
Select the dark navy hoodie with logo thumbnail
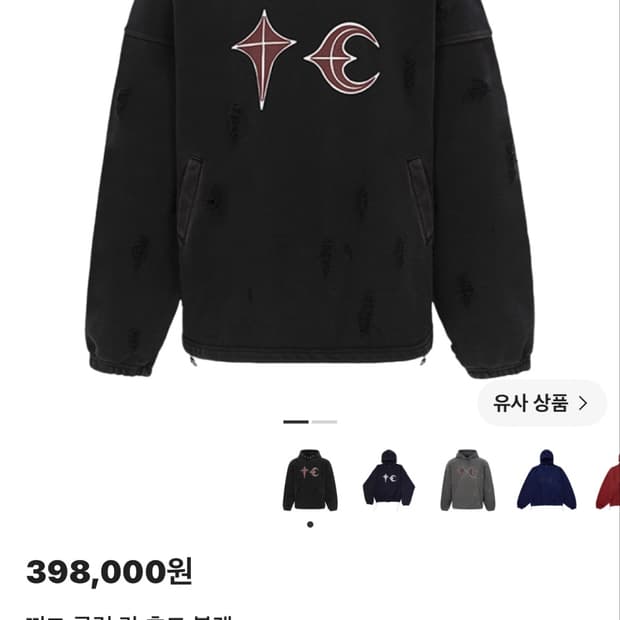[389, 480]
